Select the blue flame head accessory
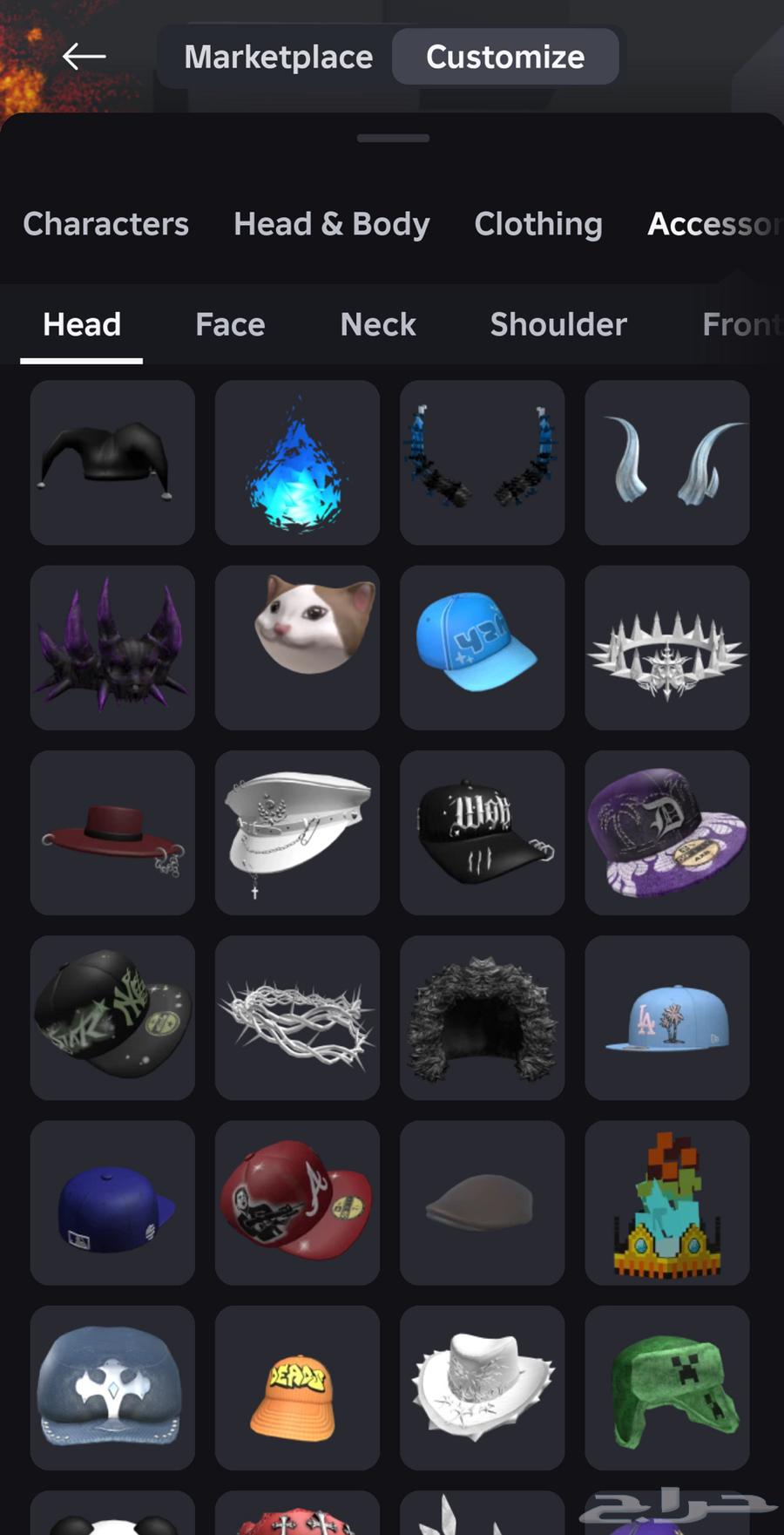The width and height of the screenshot is (784, 1535). (x=297, y=462)
